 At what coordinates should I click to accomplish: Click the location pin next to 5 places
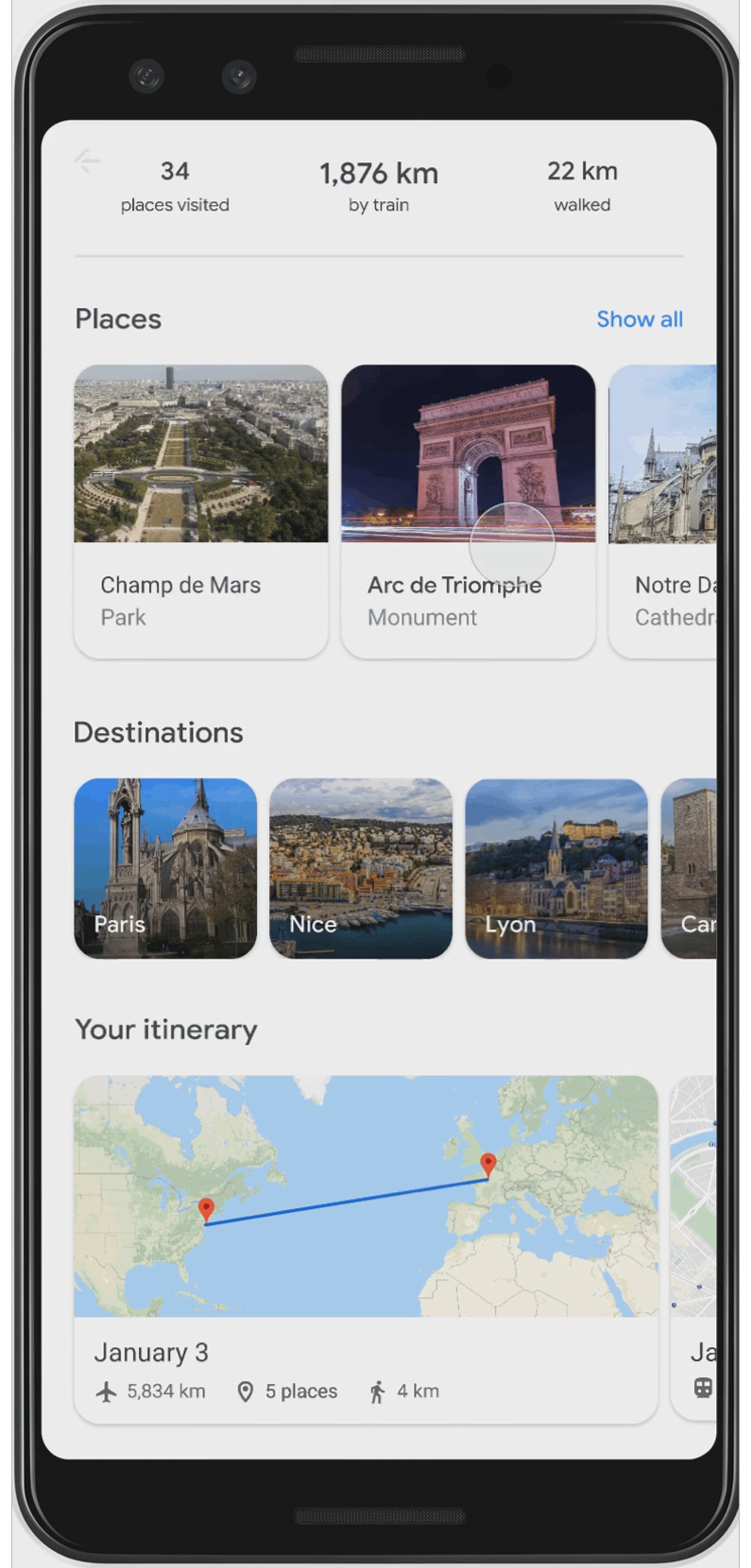tap(246, 1390)
